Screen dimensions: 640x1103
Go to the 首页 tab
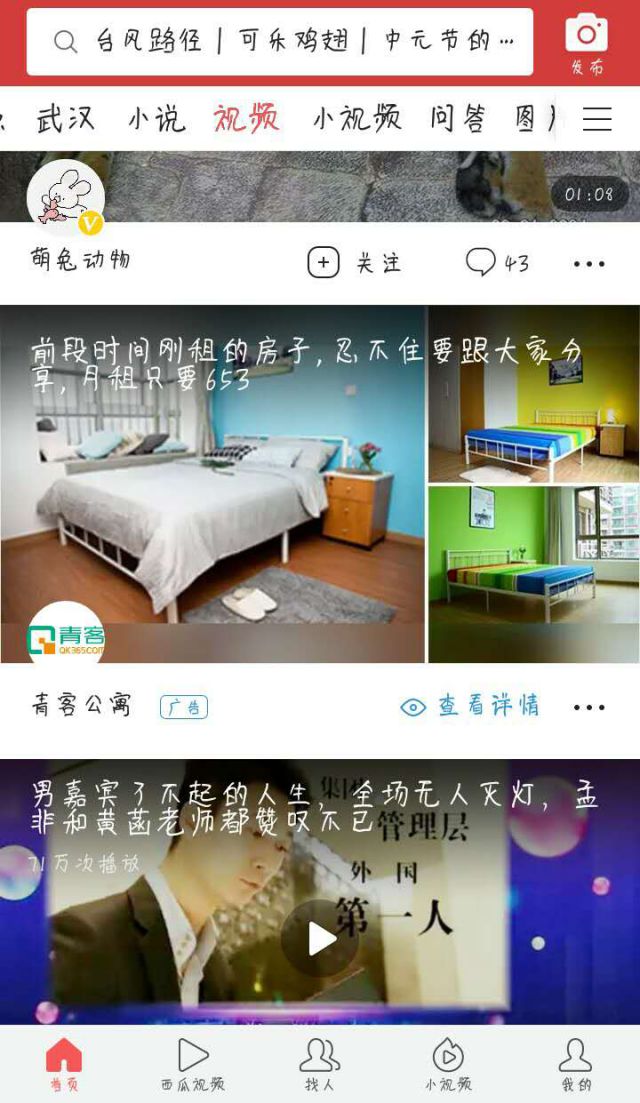click(x=64, y=1064)
